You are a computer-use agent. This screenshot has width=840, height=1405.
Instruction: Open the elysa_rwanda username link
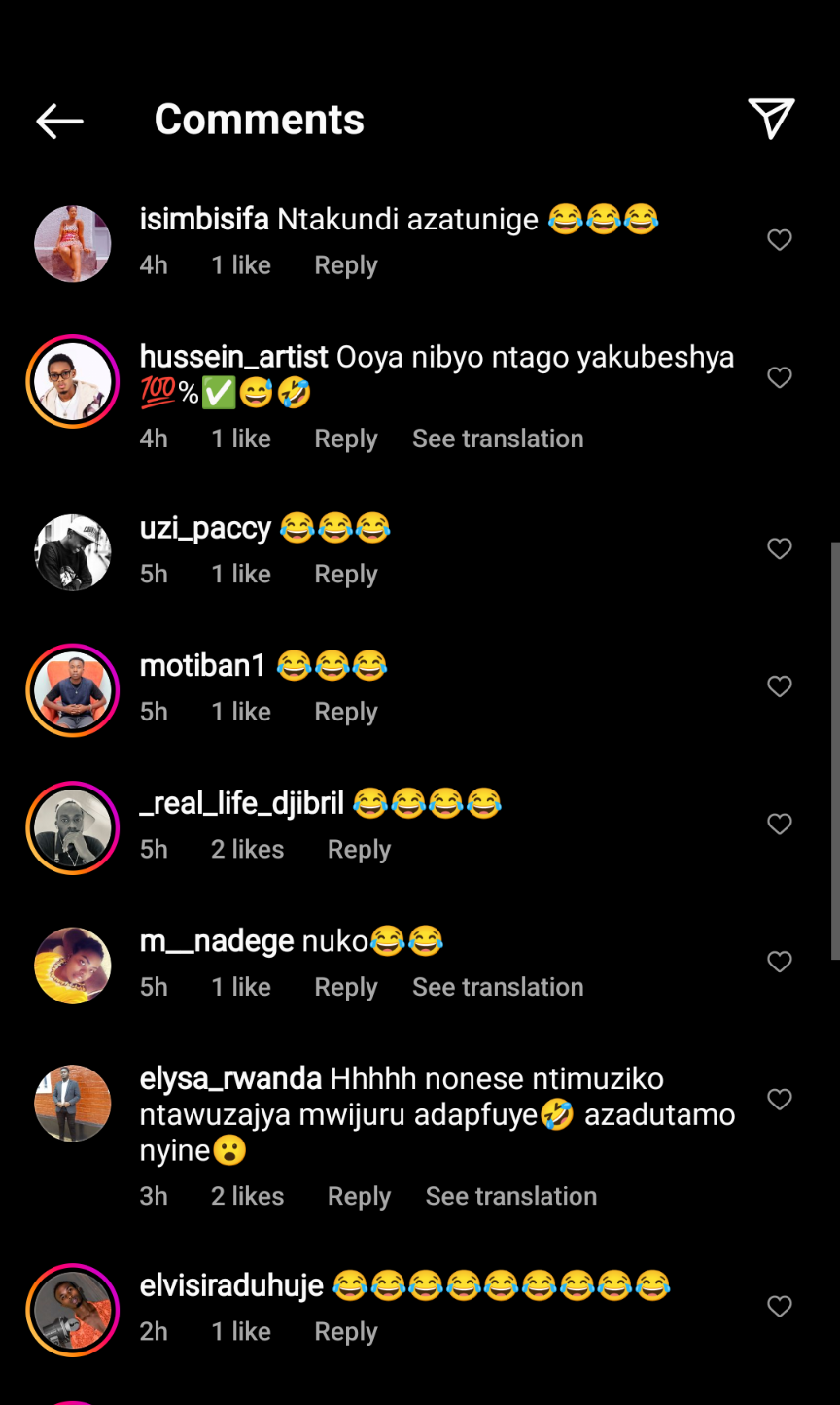(x=230, y=1078)
